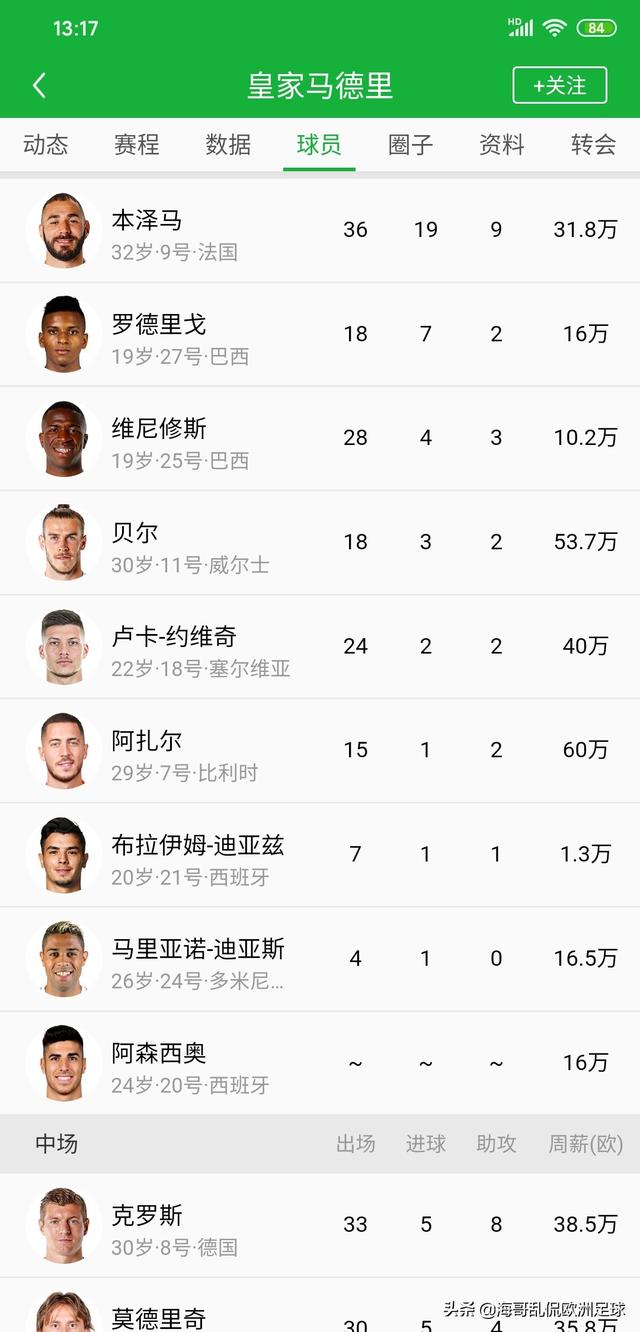640x1332 pixels.
Task: Switch to the 圈子 tab
Action: pyautogui.click(x=410, y=145)
